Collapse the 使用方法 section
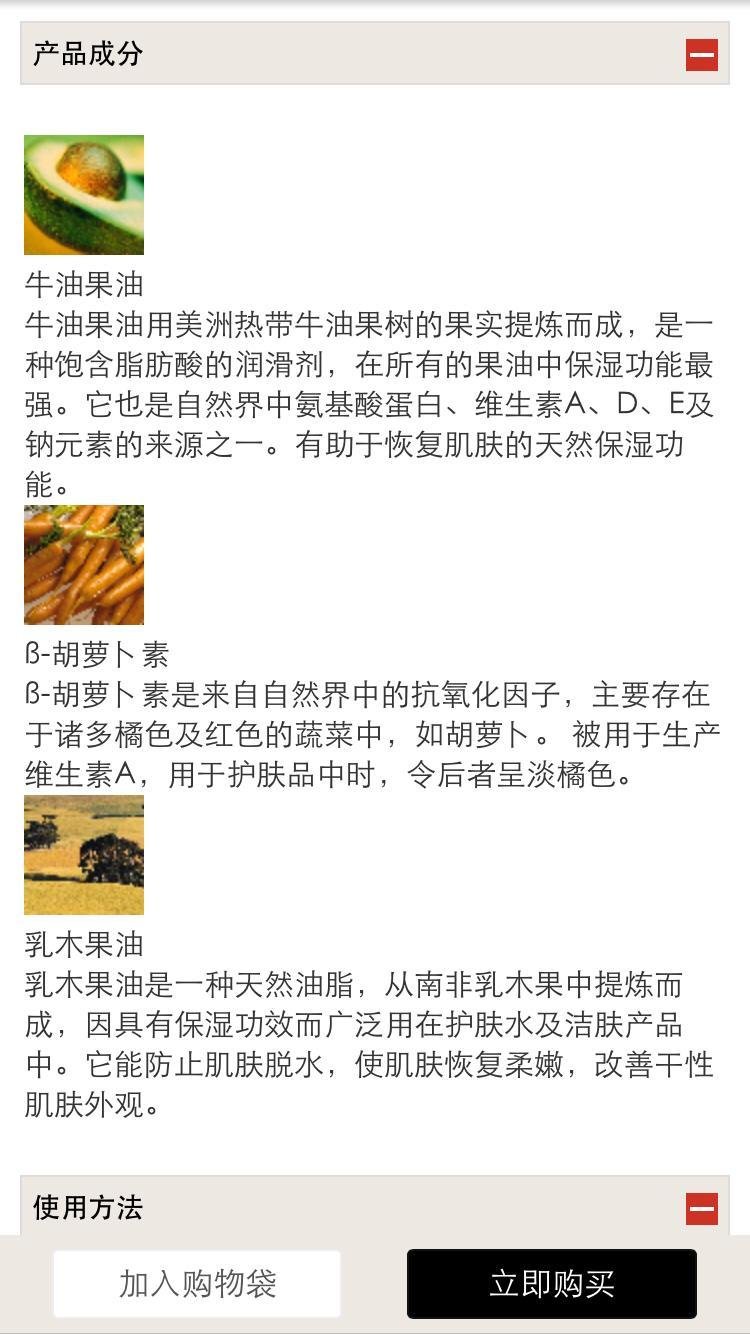This screenshot has width=750, height=1334. click(701, 1208)
